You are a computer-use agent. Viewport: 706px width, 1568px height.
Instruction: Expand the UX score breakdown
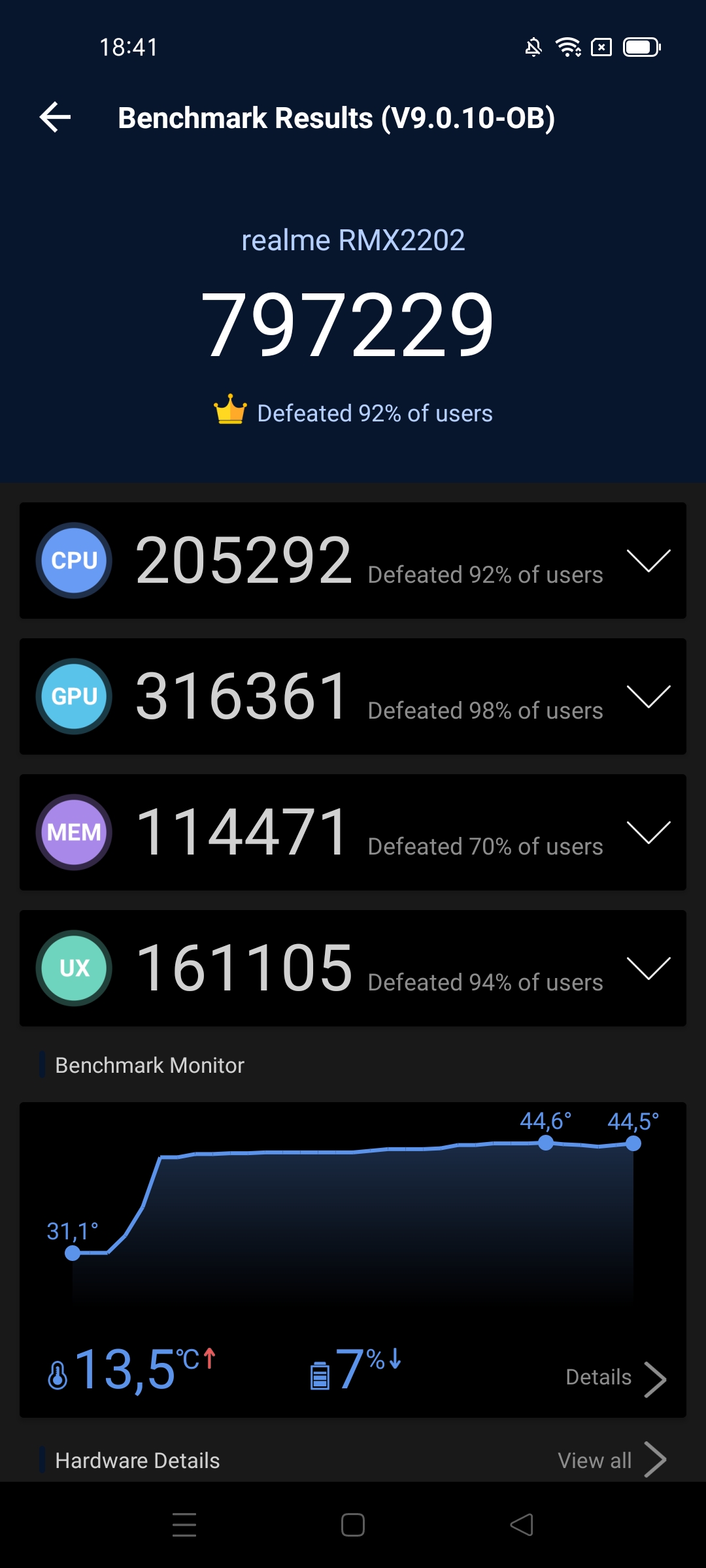click(x=648, y=968)
